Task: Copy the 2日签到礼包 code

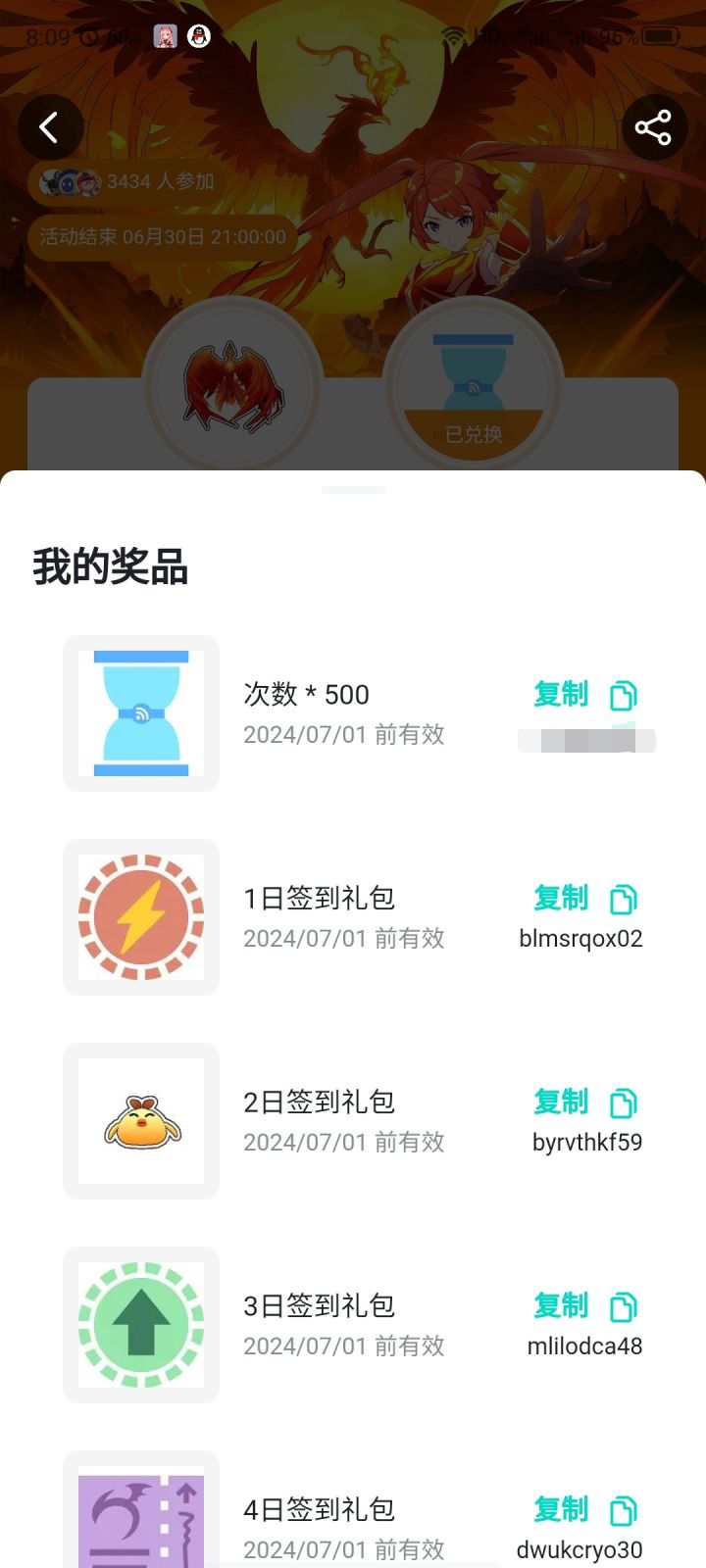Action: 584,1102
